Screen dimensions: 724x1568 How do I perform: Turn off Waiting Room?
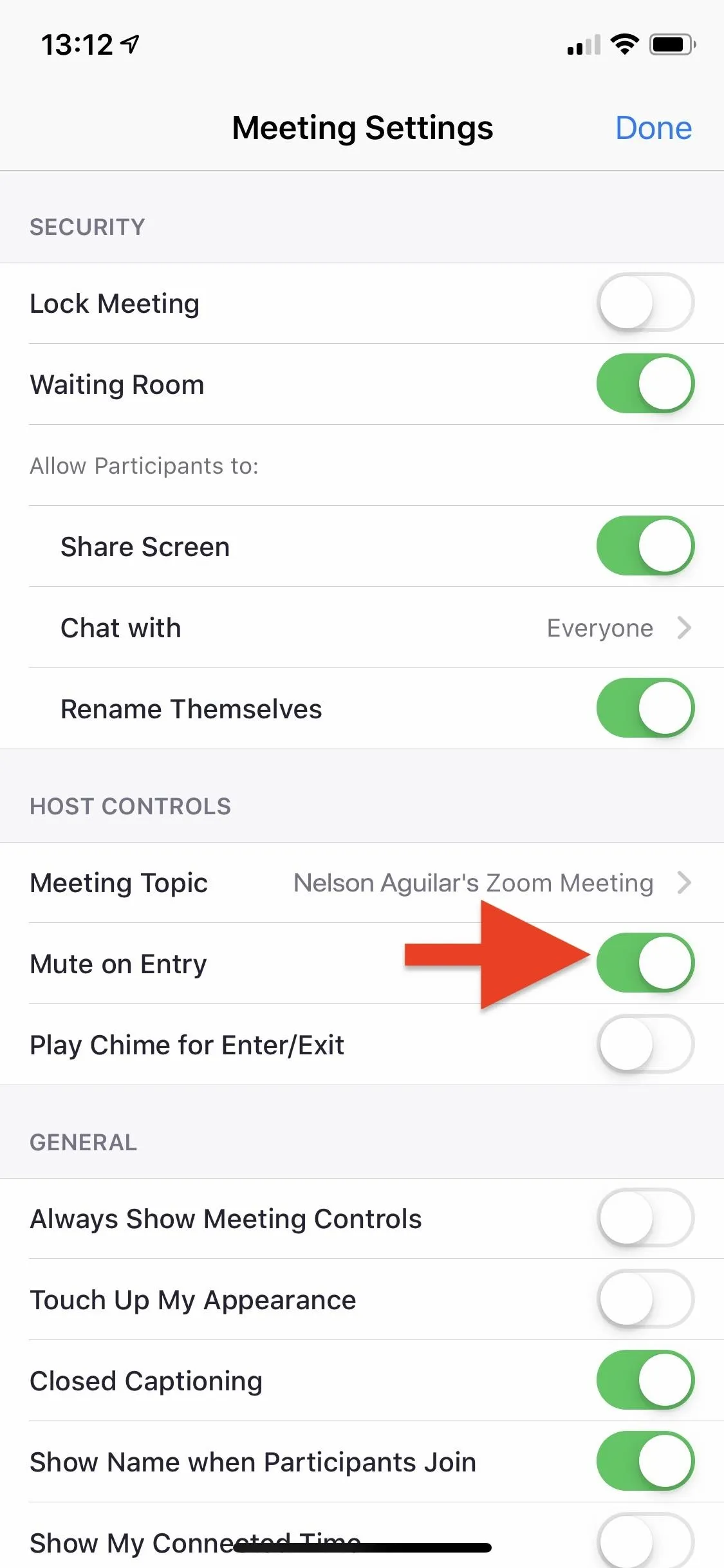pyautogui.click(x=645, y=384)
